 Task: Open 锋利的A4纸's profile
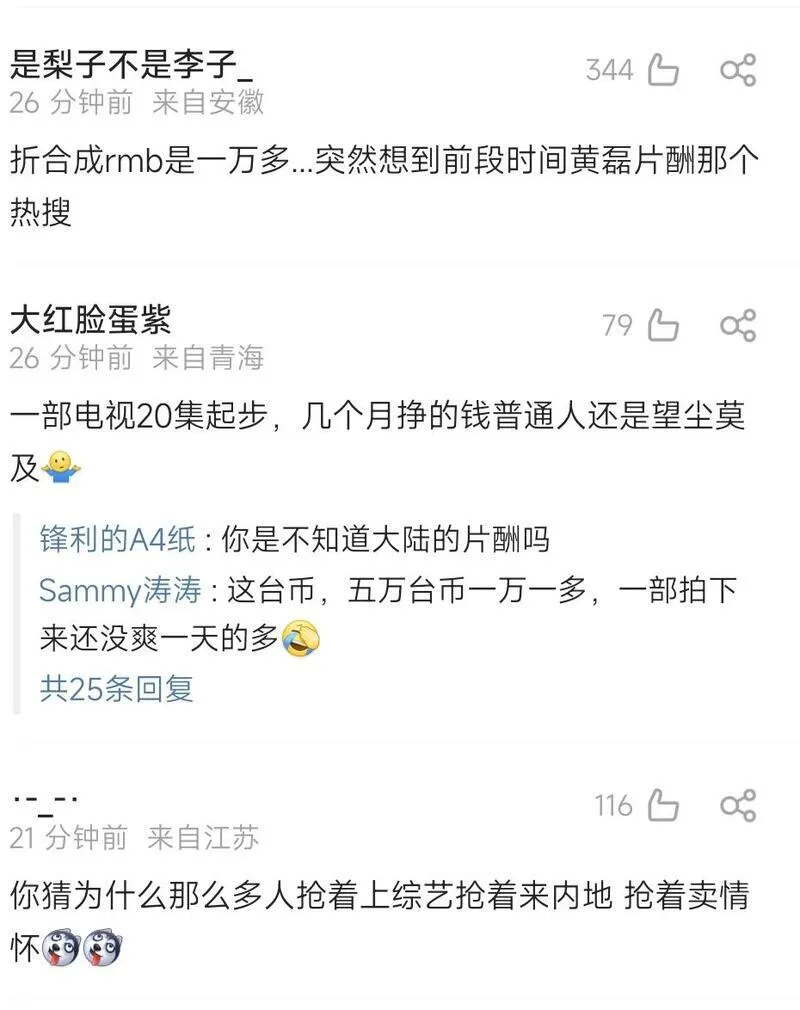tap(115, 540)
